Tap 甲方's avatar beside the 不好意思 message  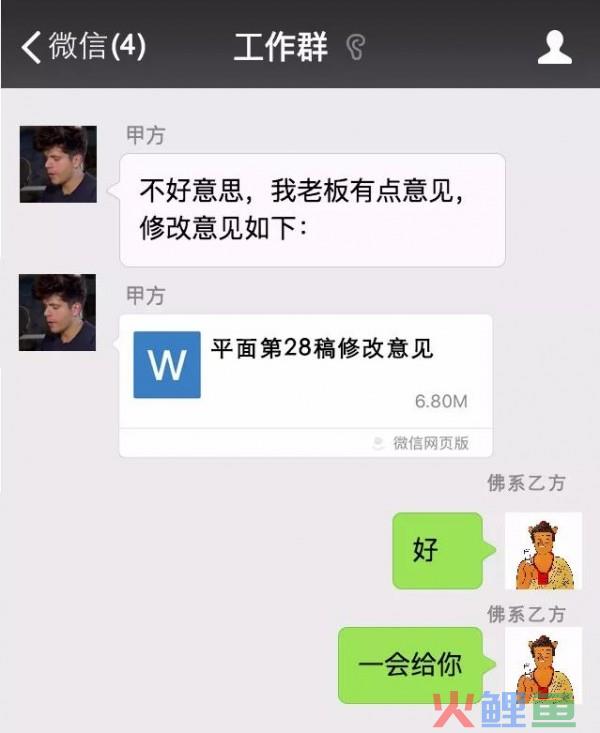[58, 164]
